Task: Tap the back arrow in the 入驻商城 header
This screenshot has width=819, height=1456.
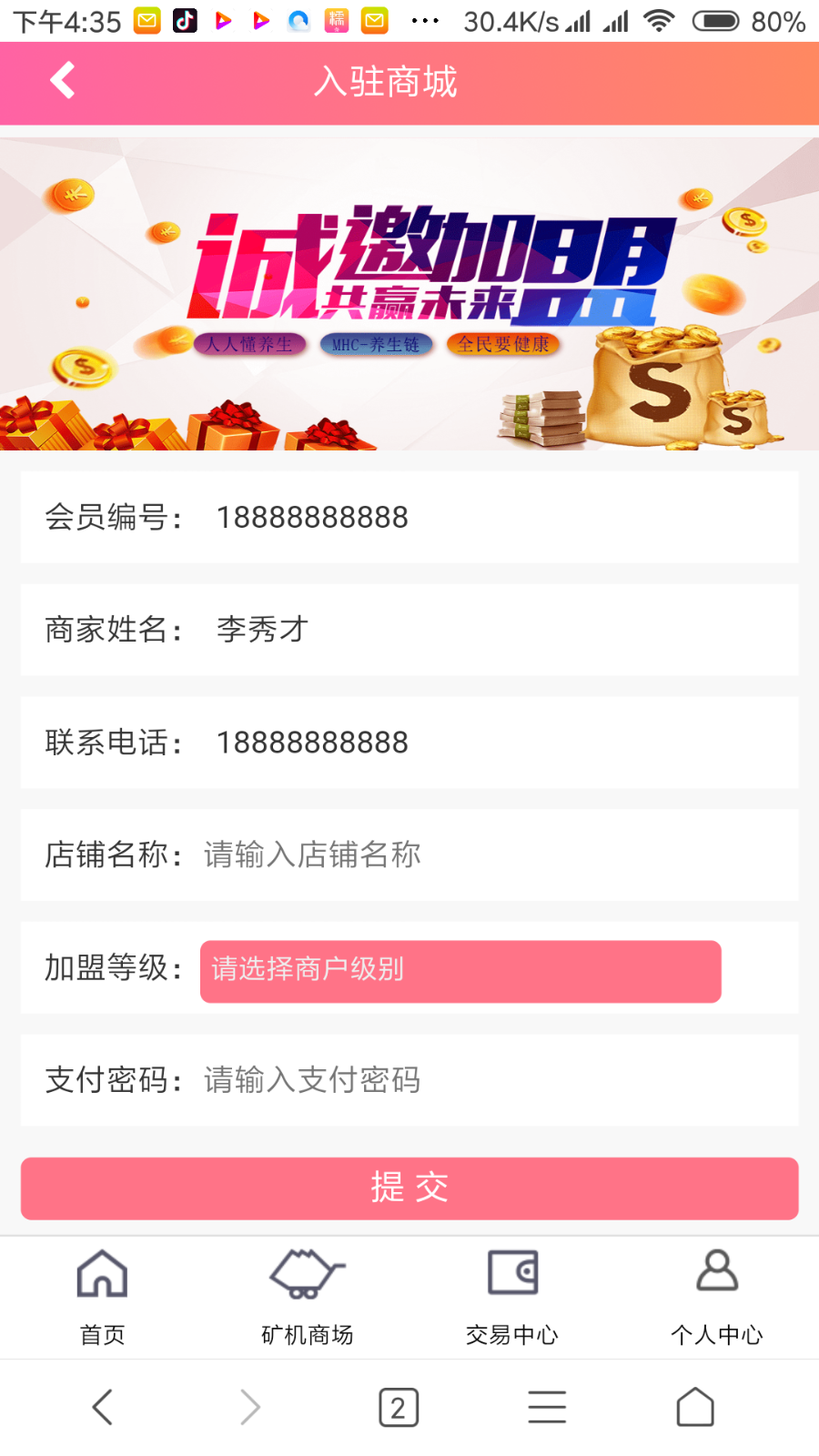Action: pyautogui.click(x=61, y=81)
